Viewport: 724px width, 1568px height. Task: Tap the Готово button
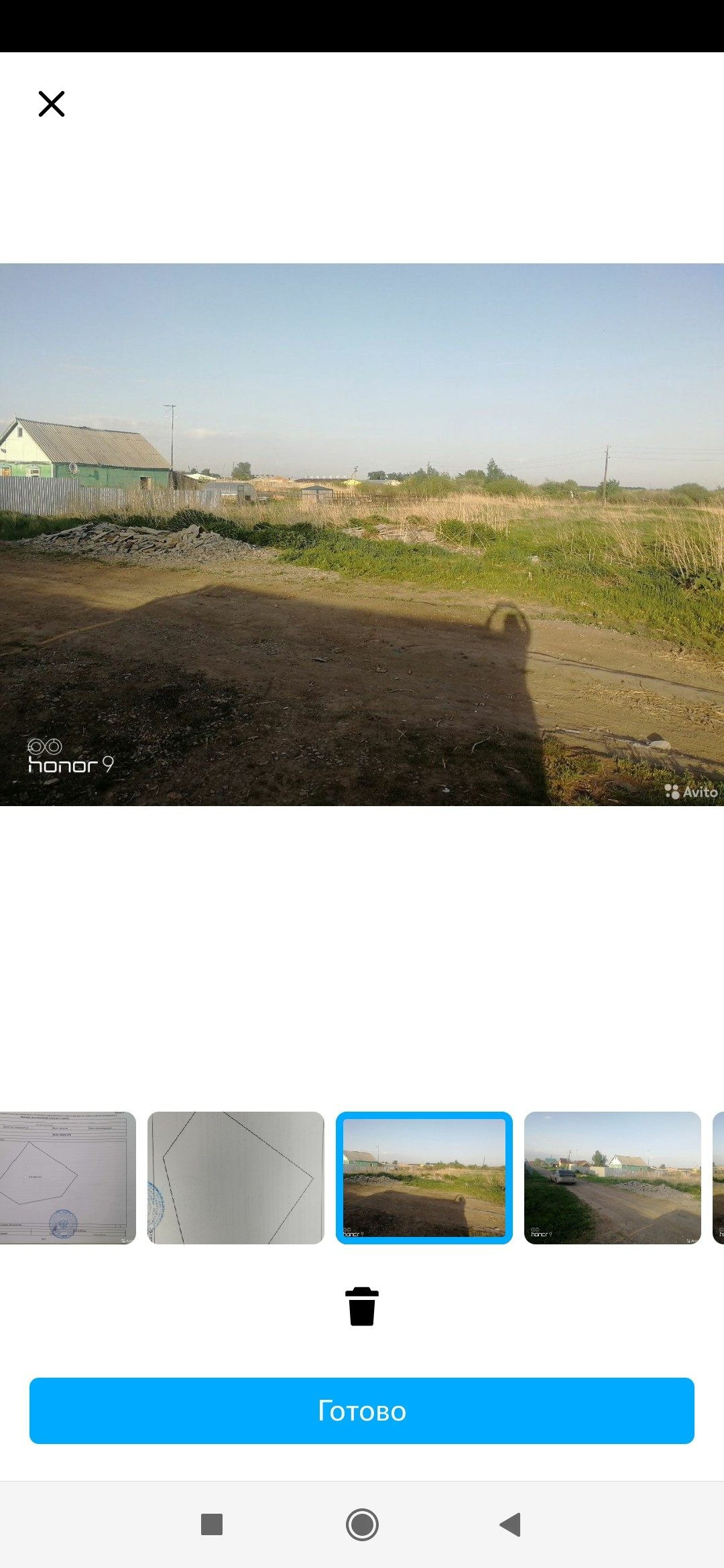pyautogui.click(x=362, y=1411)
